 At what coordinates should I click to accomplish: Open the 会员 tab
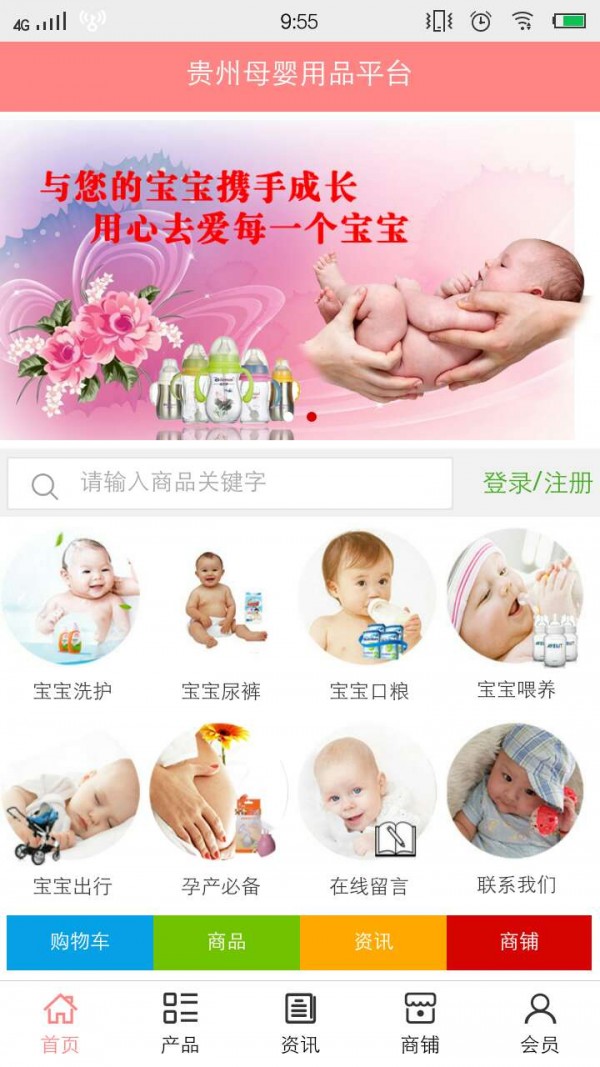540,1023
